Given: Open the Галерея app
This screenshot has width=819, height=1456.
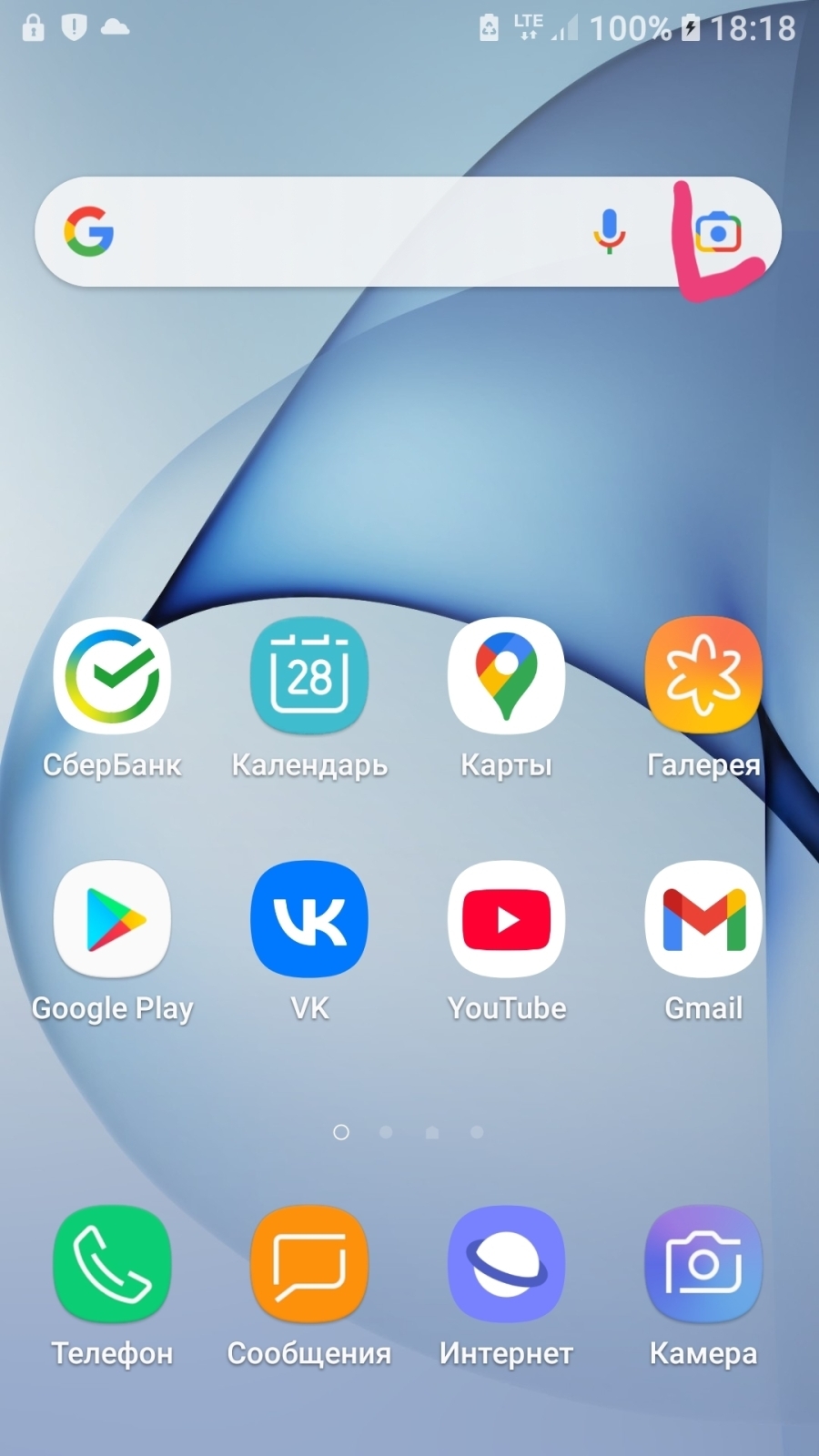Looking at the screenshot, I should coord(703,676).
